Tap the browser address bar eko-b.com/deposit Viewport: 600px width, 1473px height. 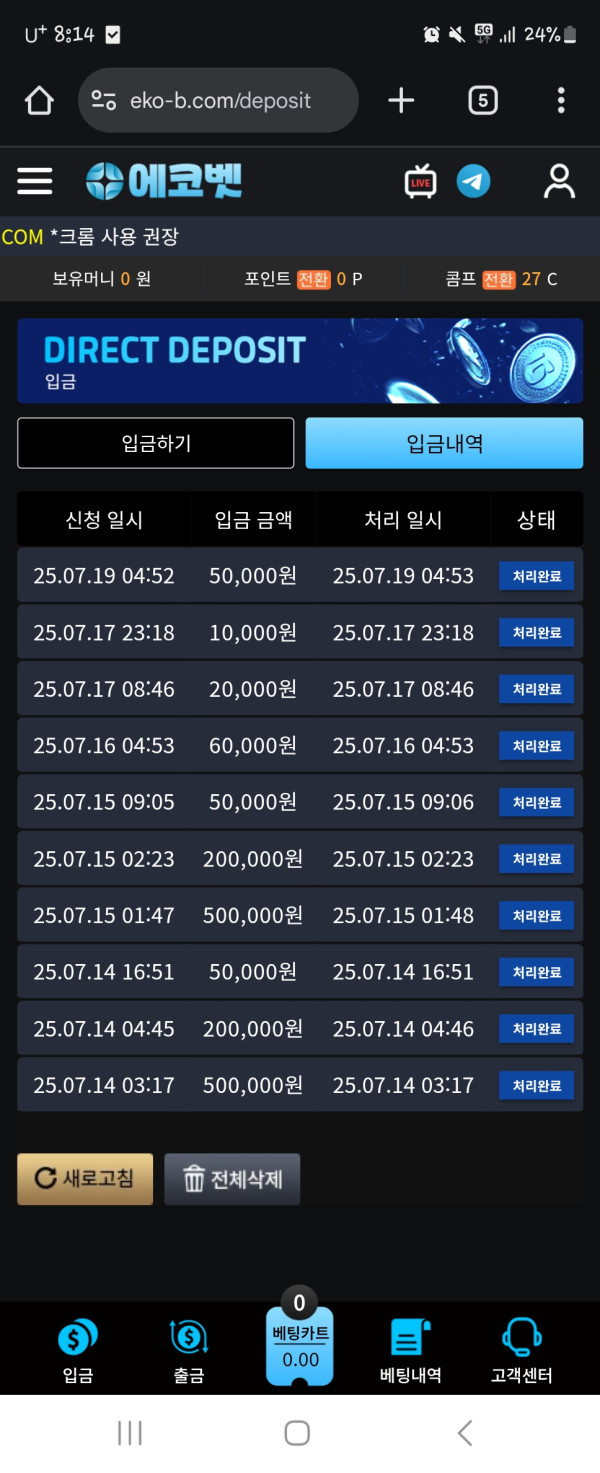tap(218, 100)
